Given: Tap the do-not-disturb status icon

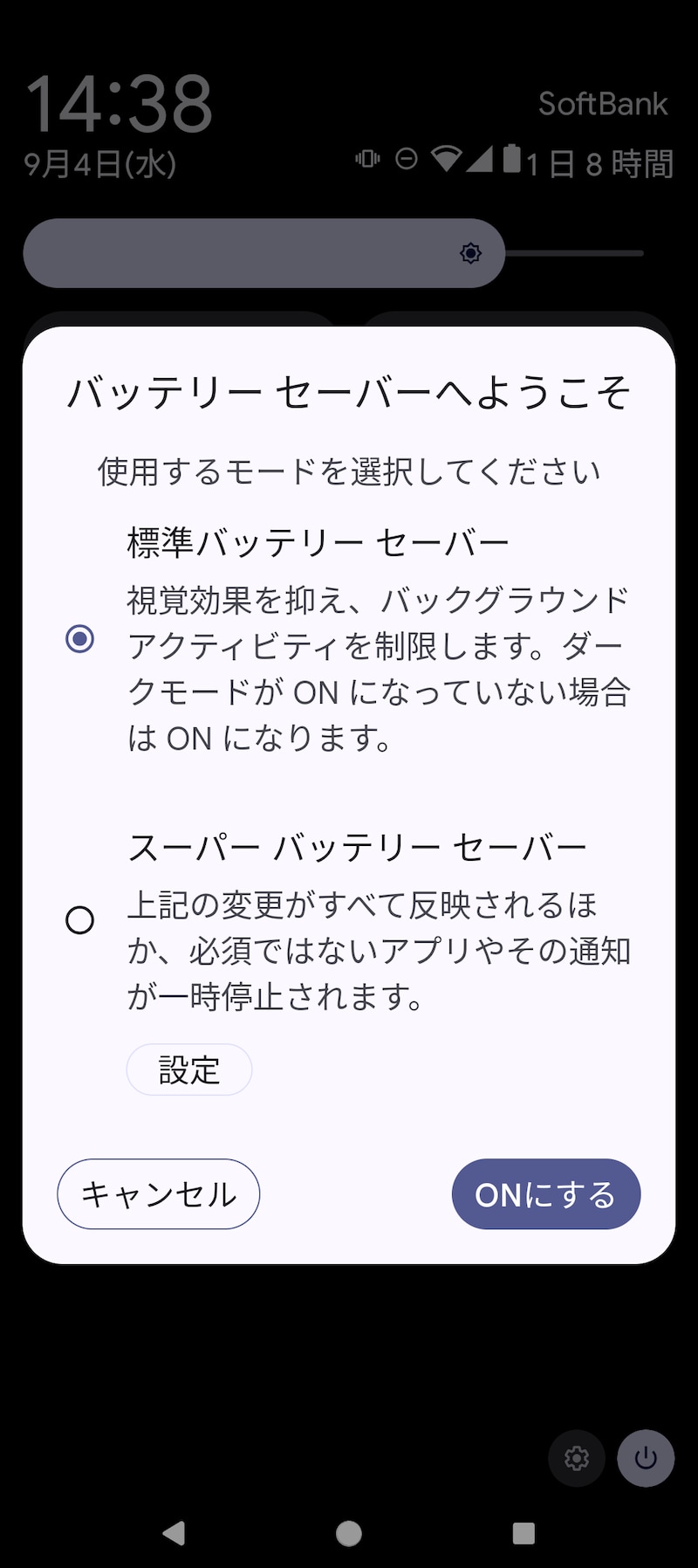Looking at the screenshot, I should (407, 160).
